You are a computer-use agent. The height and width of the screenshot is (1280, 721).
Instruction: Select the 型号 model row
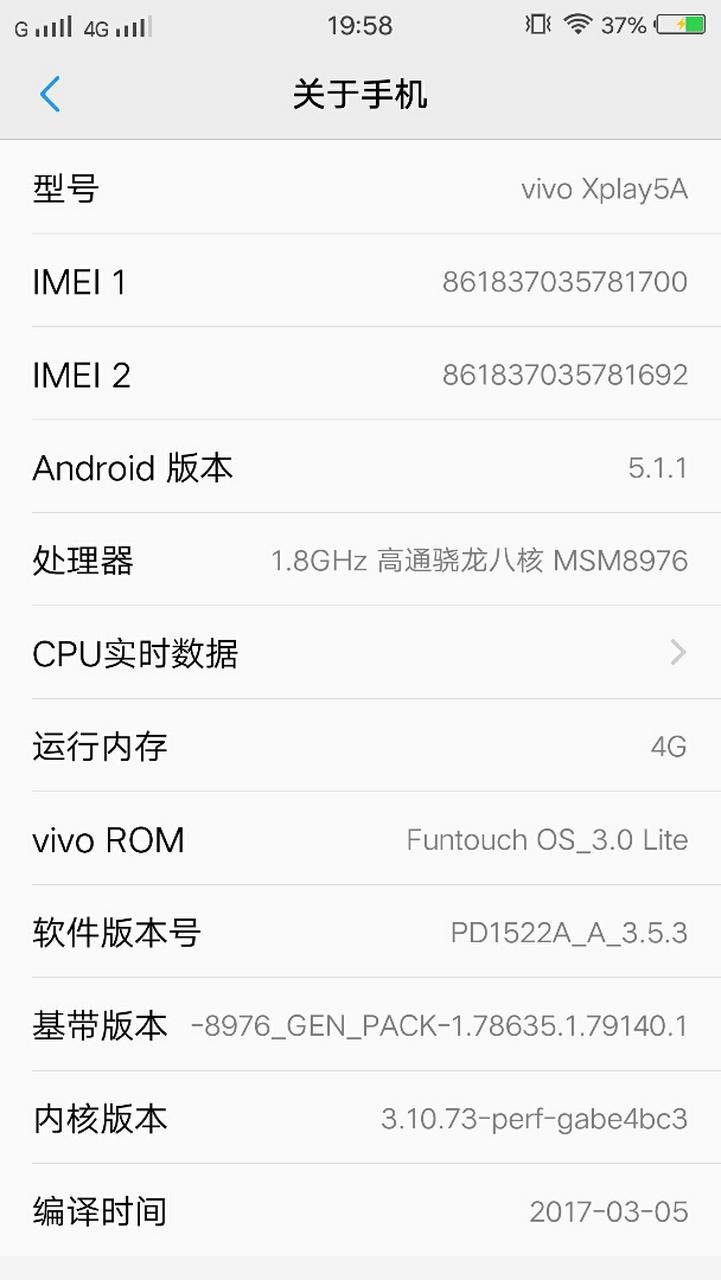pos(360,188)
